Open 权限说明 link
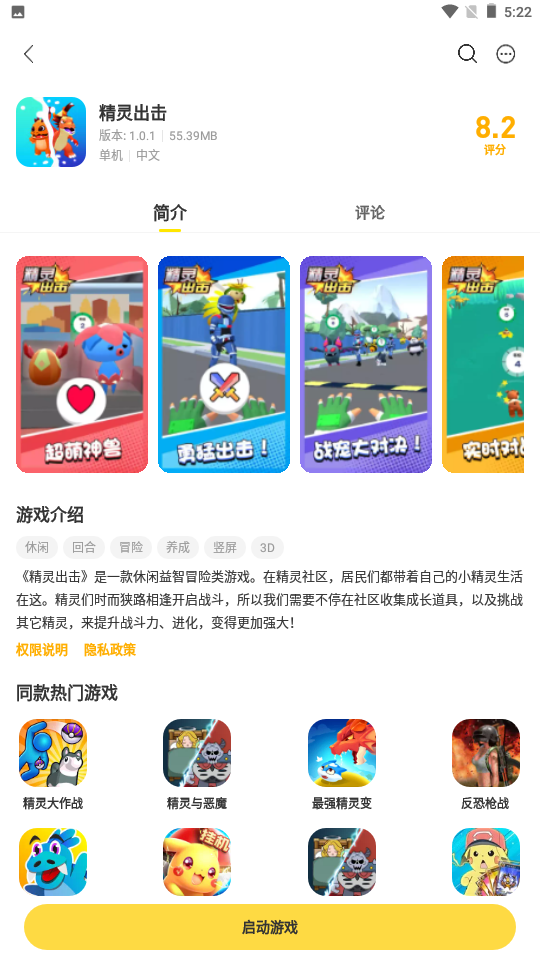The width and height of the screenshot is (540, 960). click(42, 650)
